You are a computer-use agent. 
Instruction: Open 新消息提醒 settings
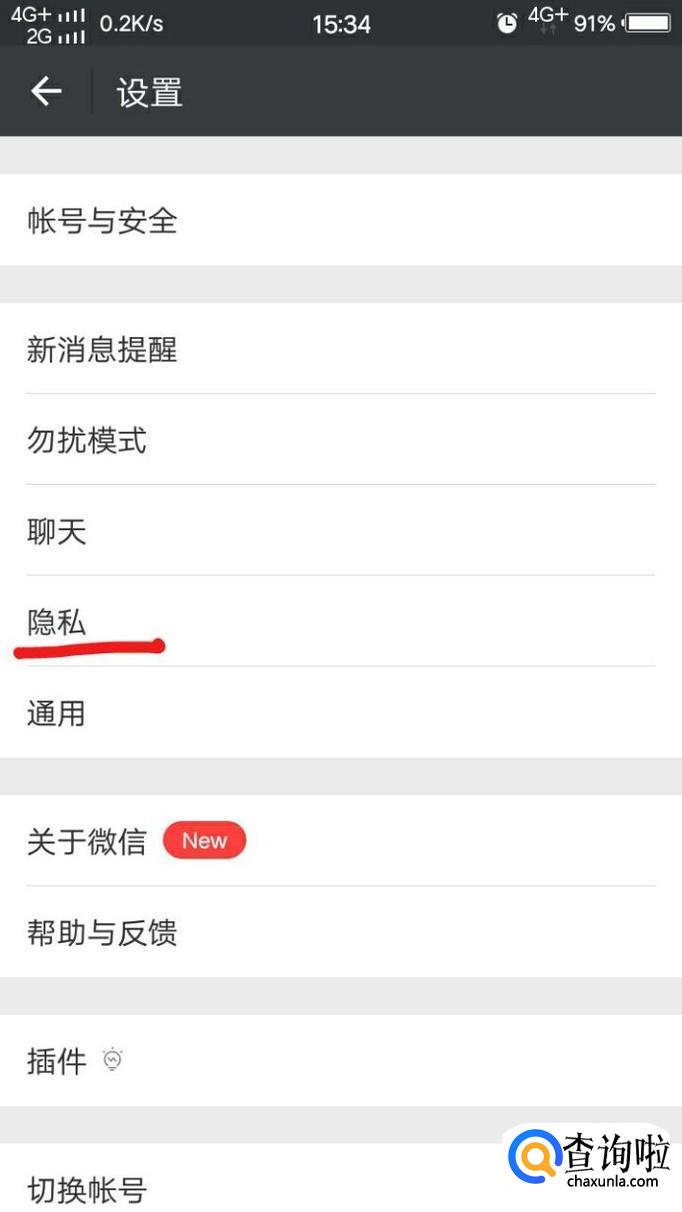341,349
